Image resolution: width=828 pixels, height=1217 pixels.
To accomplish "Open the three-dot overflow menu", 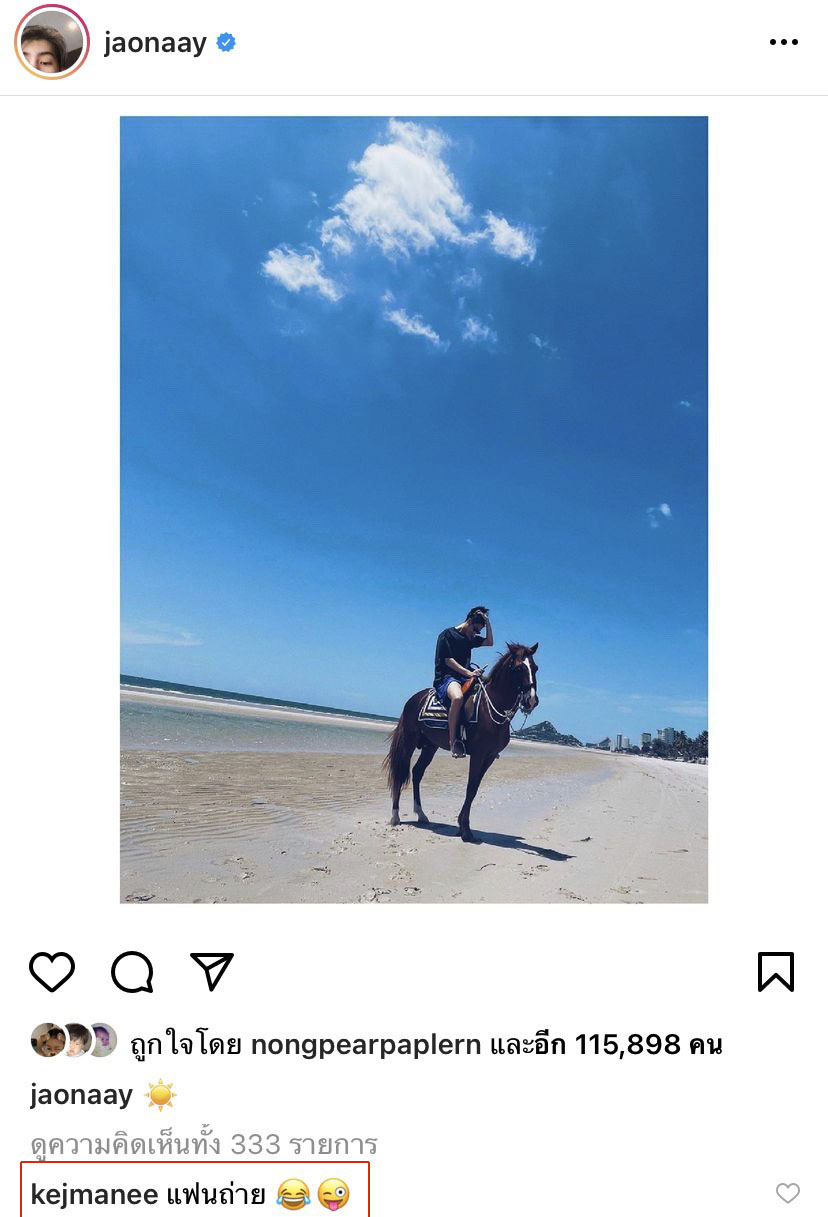I will coord(783,43).
